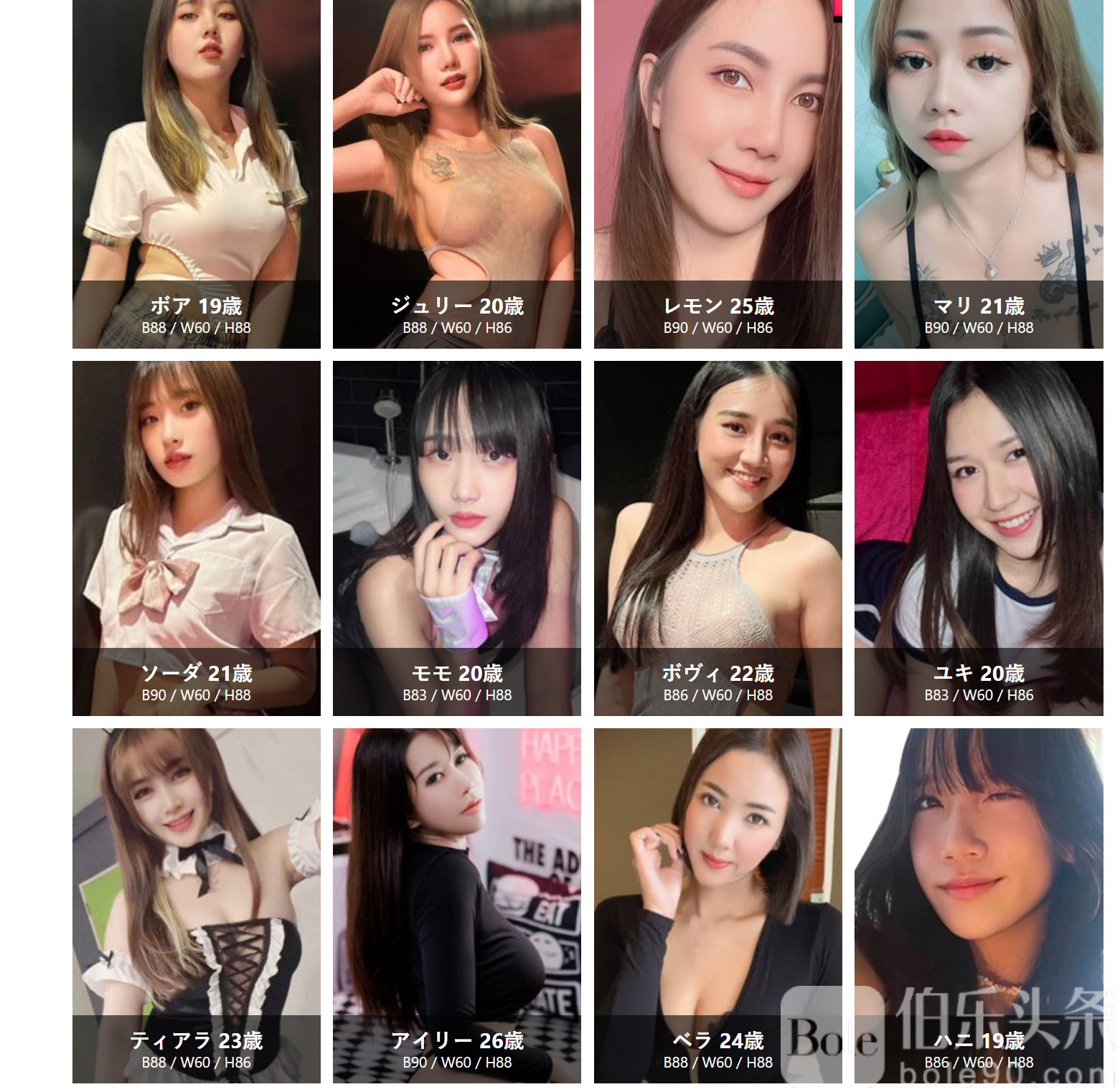View モモ 20歳 profile

456,538
